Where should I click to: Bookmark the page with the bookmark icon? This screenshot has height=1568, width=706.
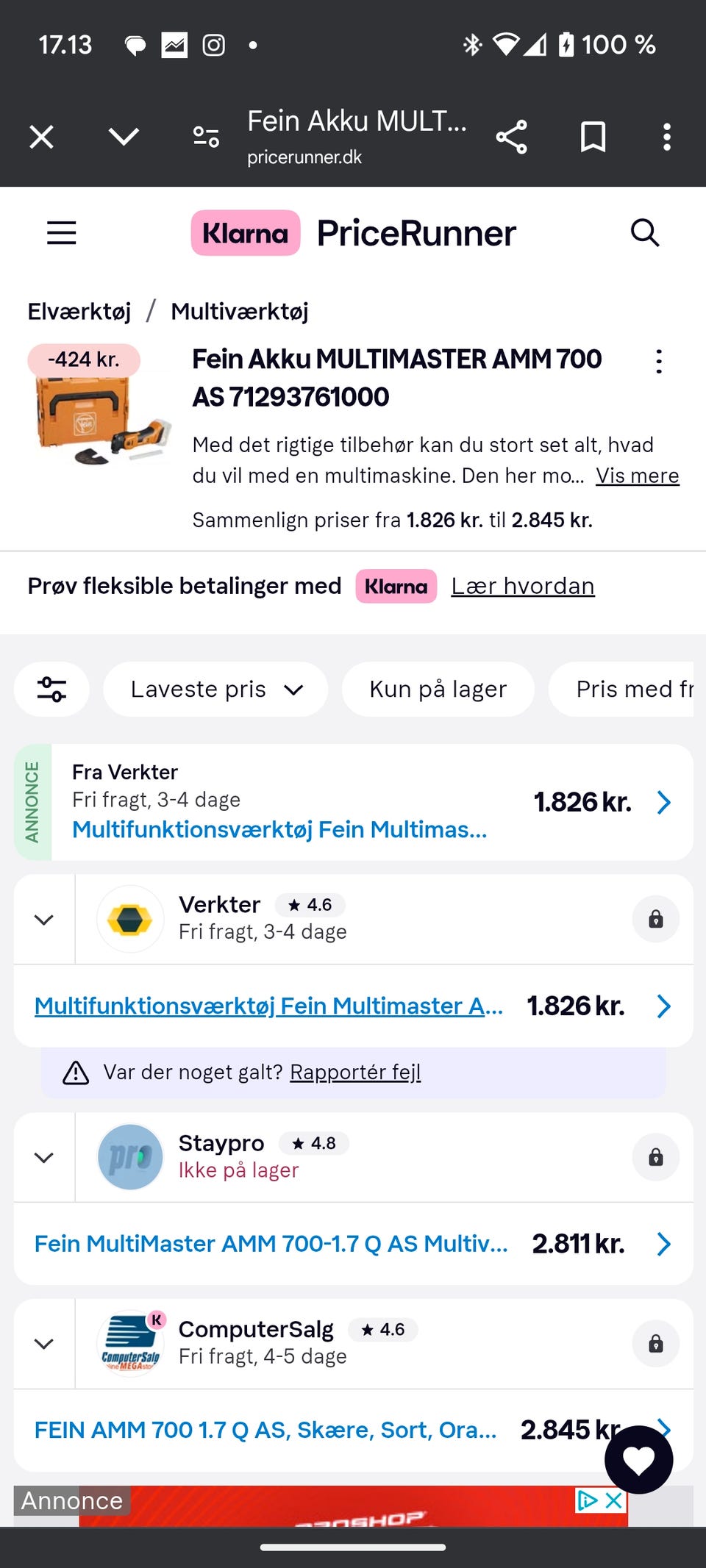[x=593, y=137]
